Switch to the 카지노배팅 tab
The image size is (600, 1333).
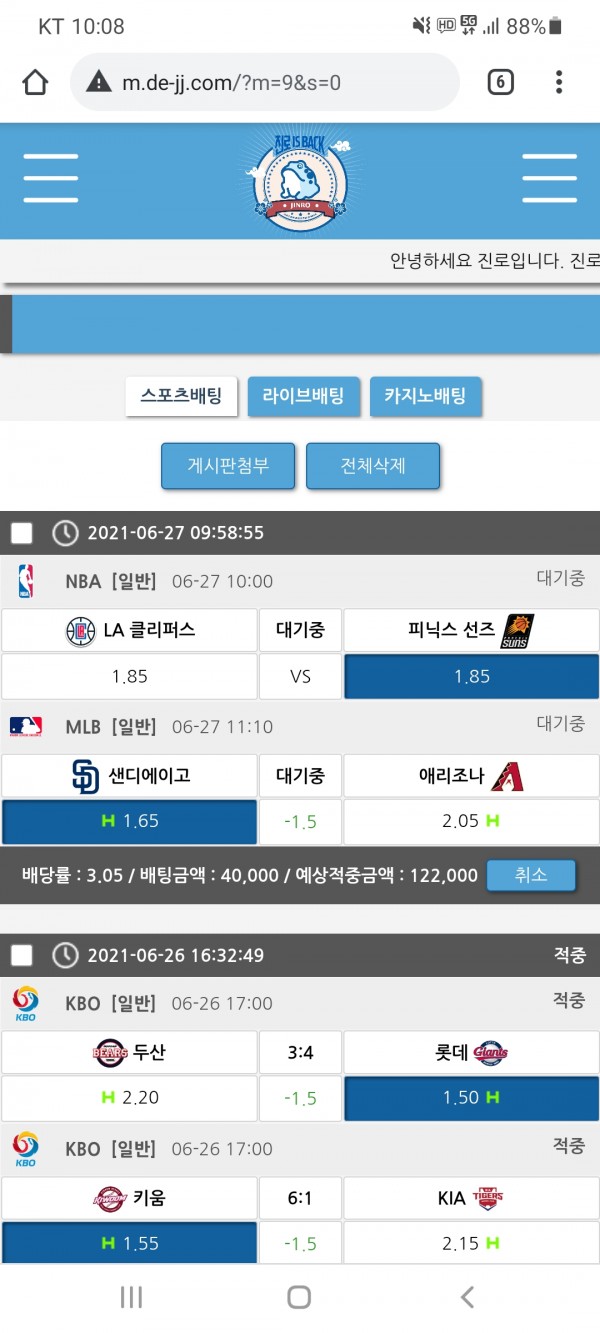click(x=425, y=396)
